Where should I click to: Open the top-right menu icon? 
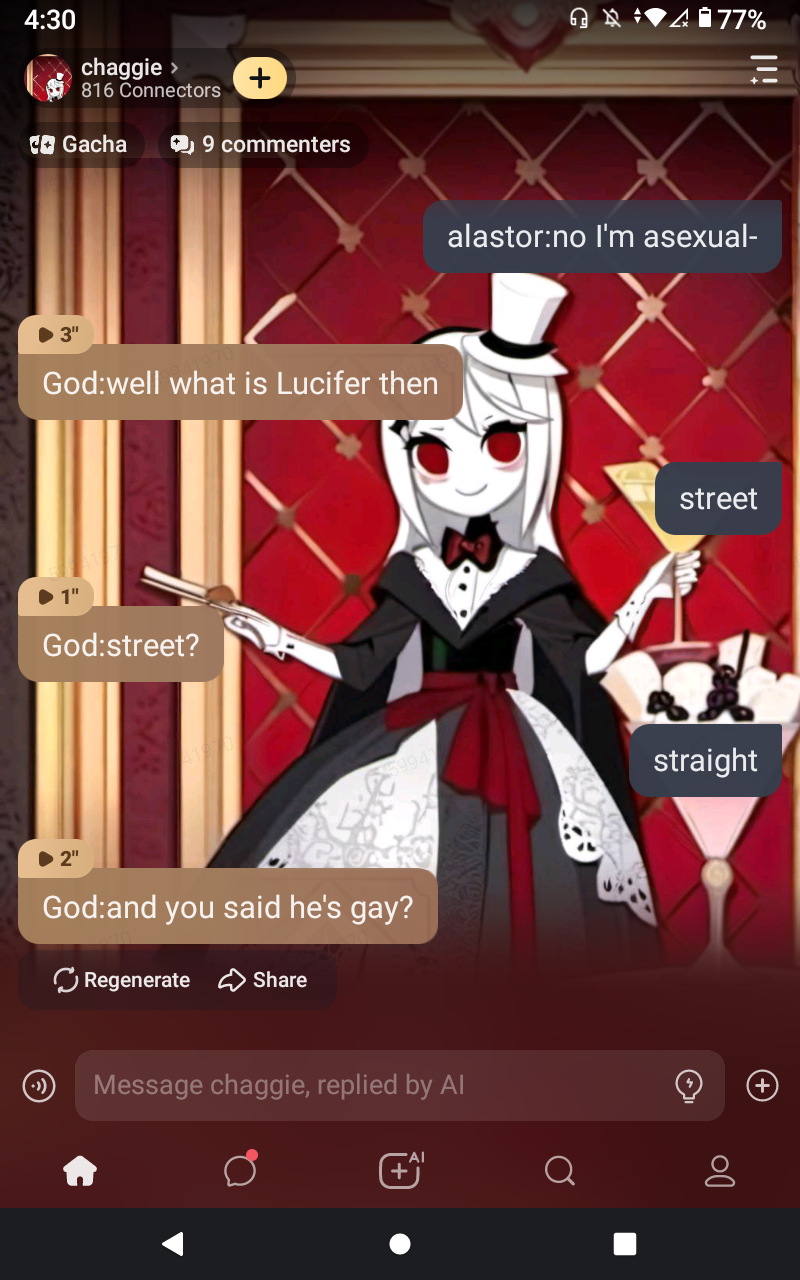coord(764,70)
